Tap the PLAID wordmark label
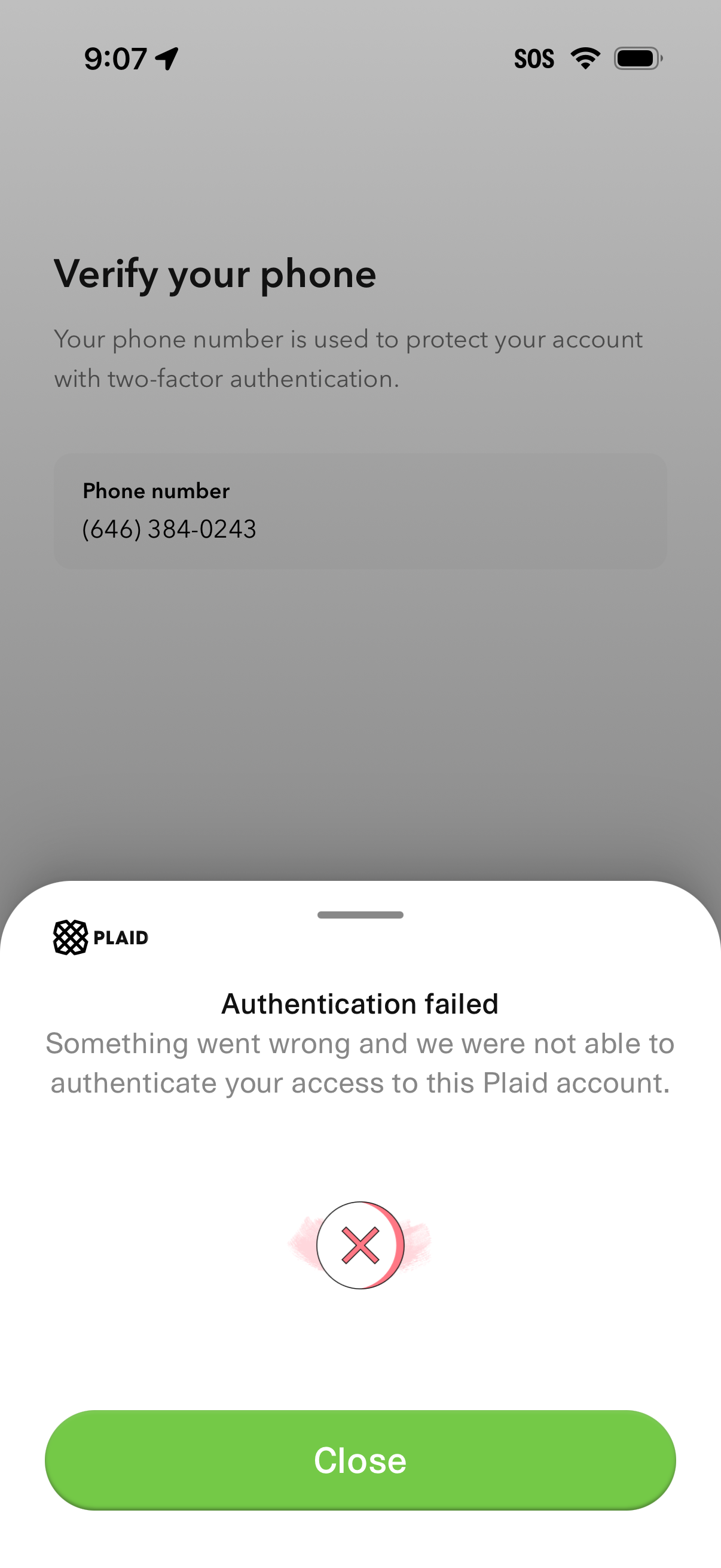Image resolution: width=721 pixels, height=1568 pixels. coord(121,938)
